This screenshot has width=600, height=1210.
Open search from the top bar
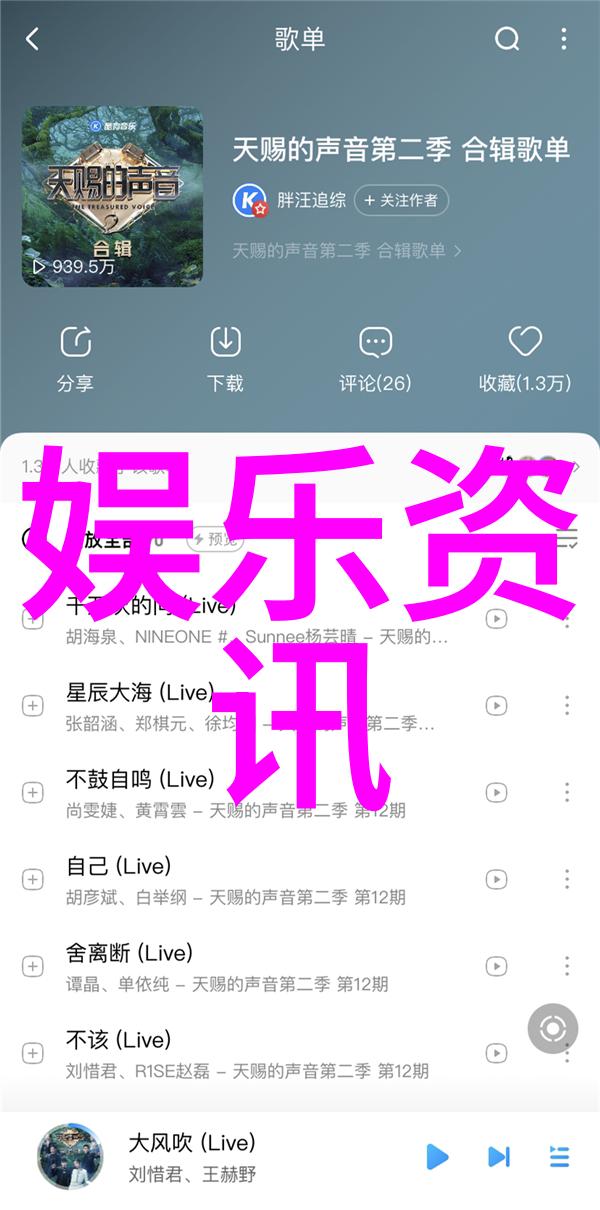(x=507, y=39)
